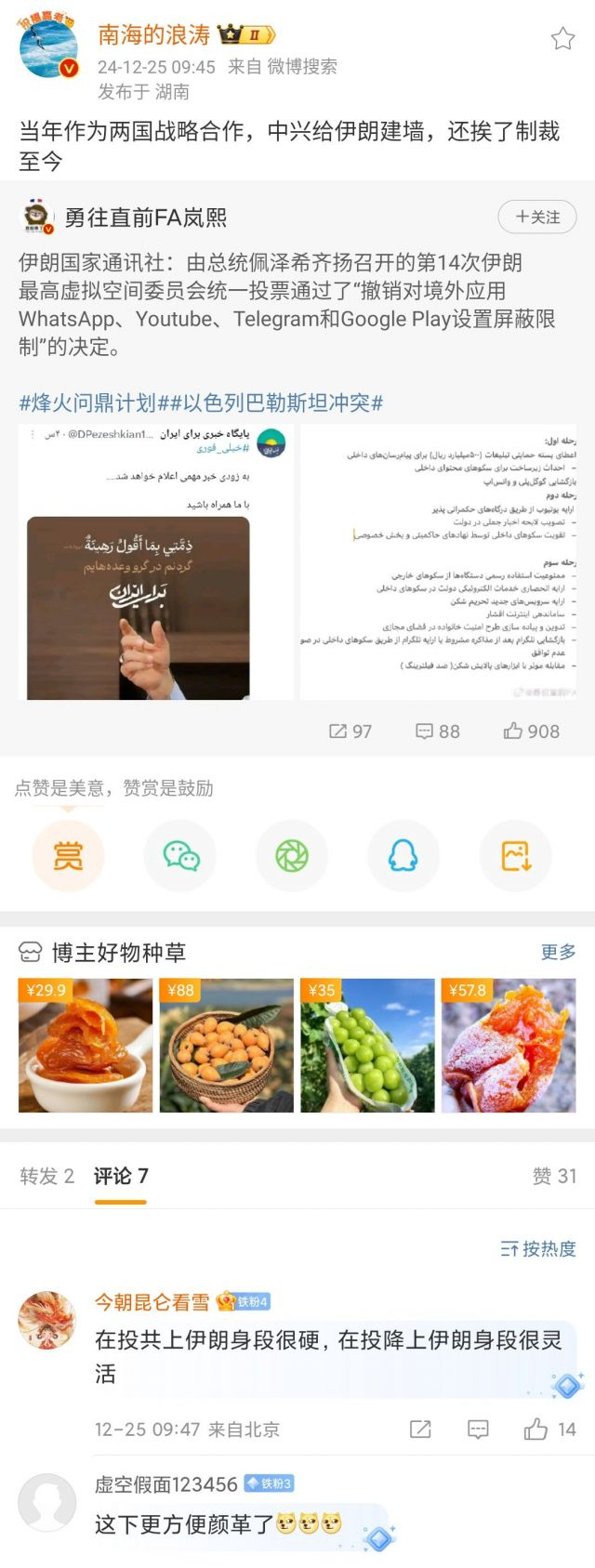Share to WeChat with the chat bubbles icon

pos(180,856)
